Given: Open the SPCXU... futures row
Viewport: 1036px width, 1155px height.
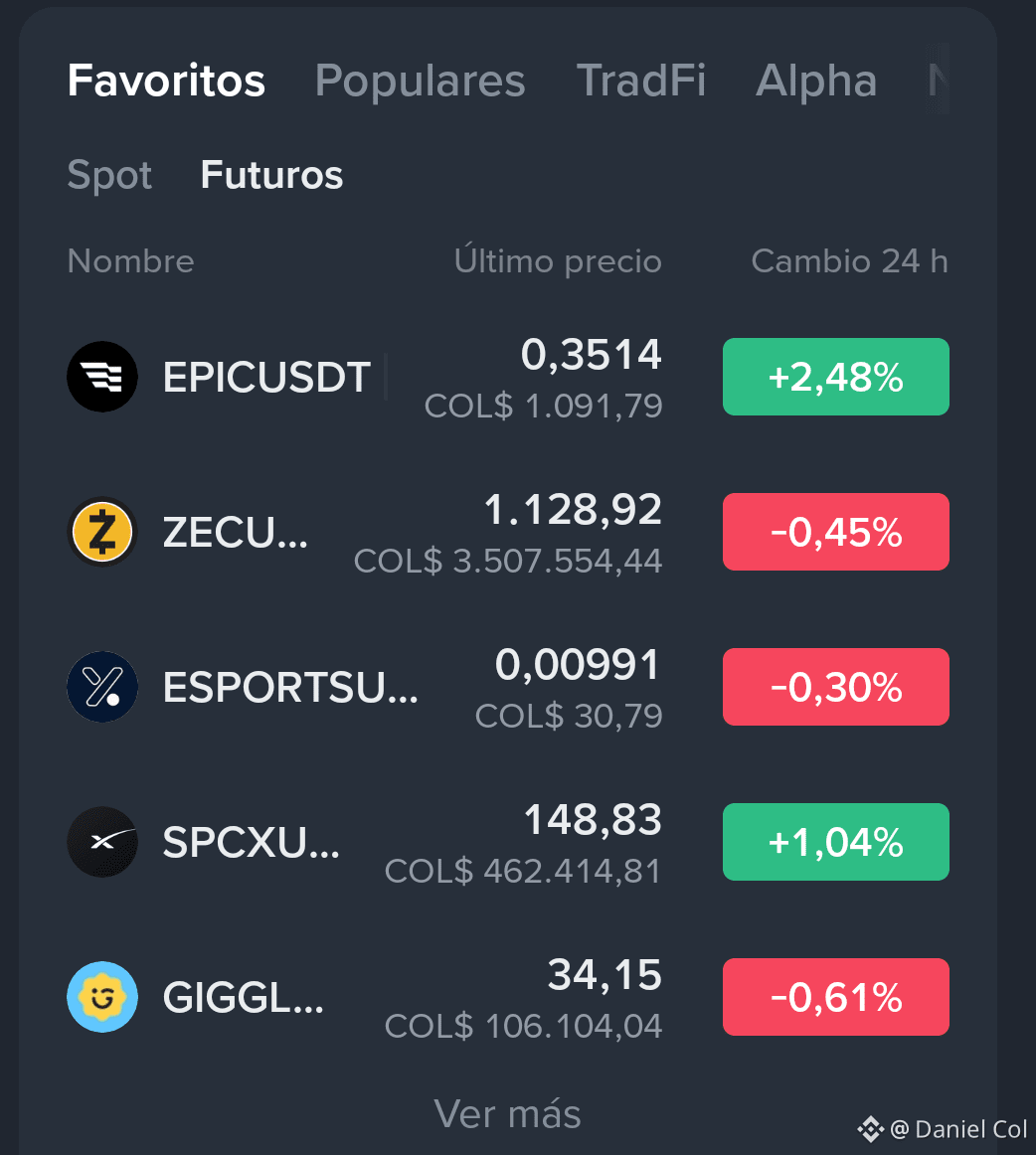Looking at the screenshot, I should (x=508, y=842).
